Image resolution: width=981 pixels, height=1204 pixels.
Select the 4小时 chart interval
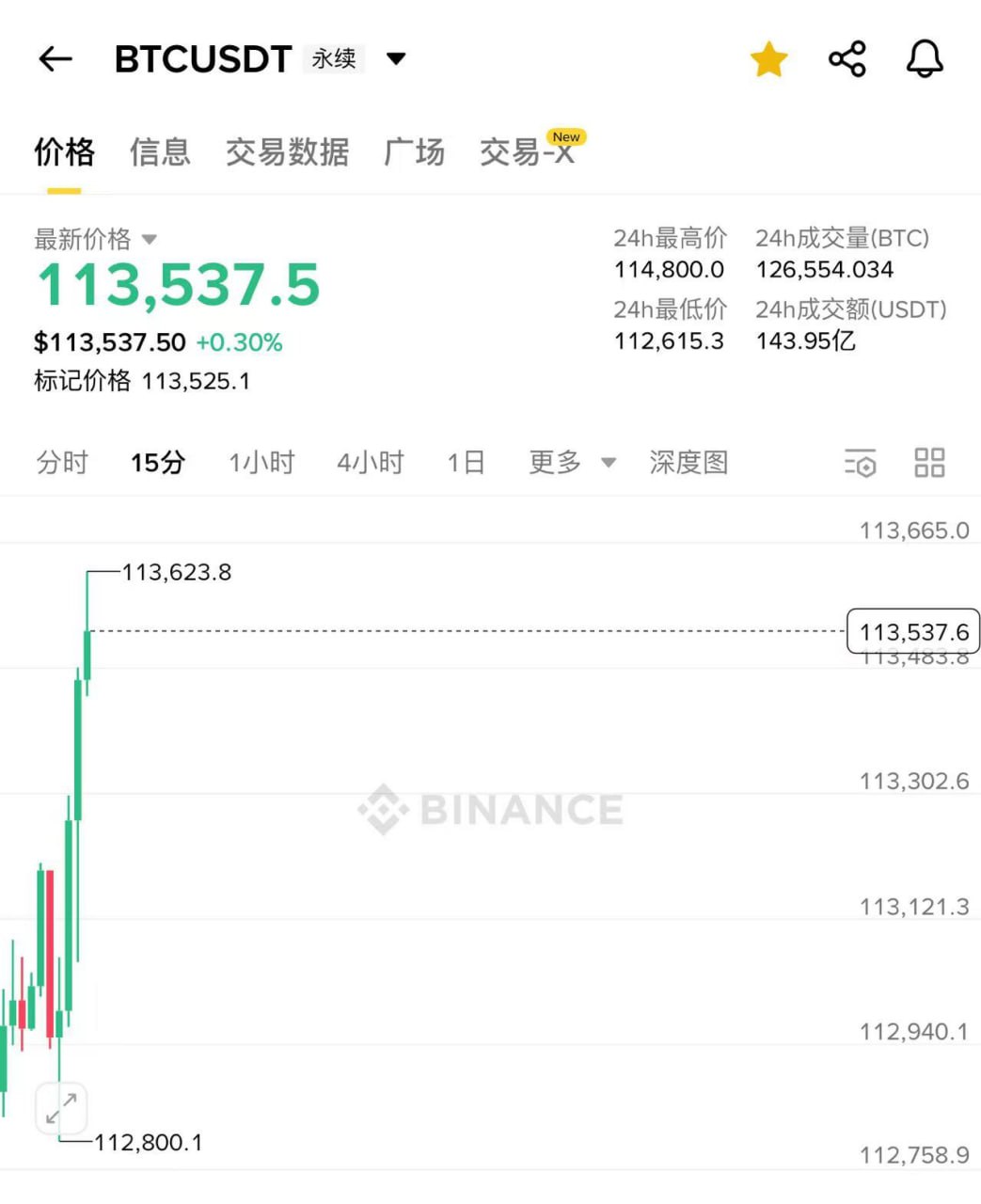pyautogui.click(x=371, y=463)
